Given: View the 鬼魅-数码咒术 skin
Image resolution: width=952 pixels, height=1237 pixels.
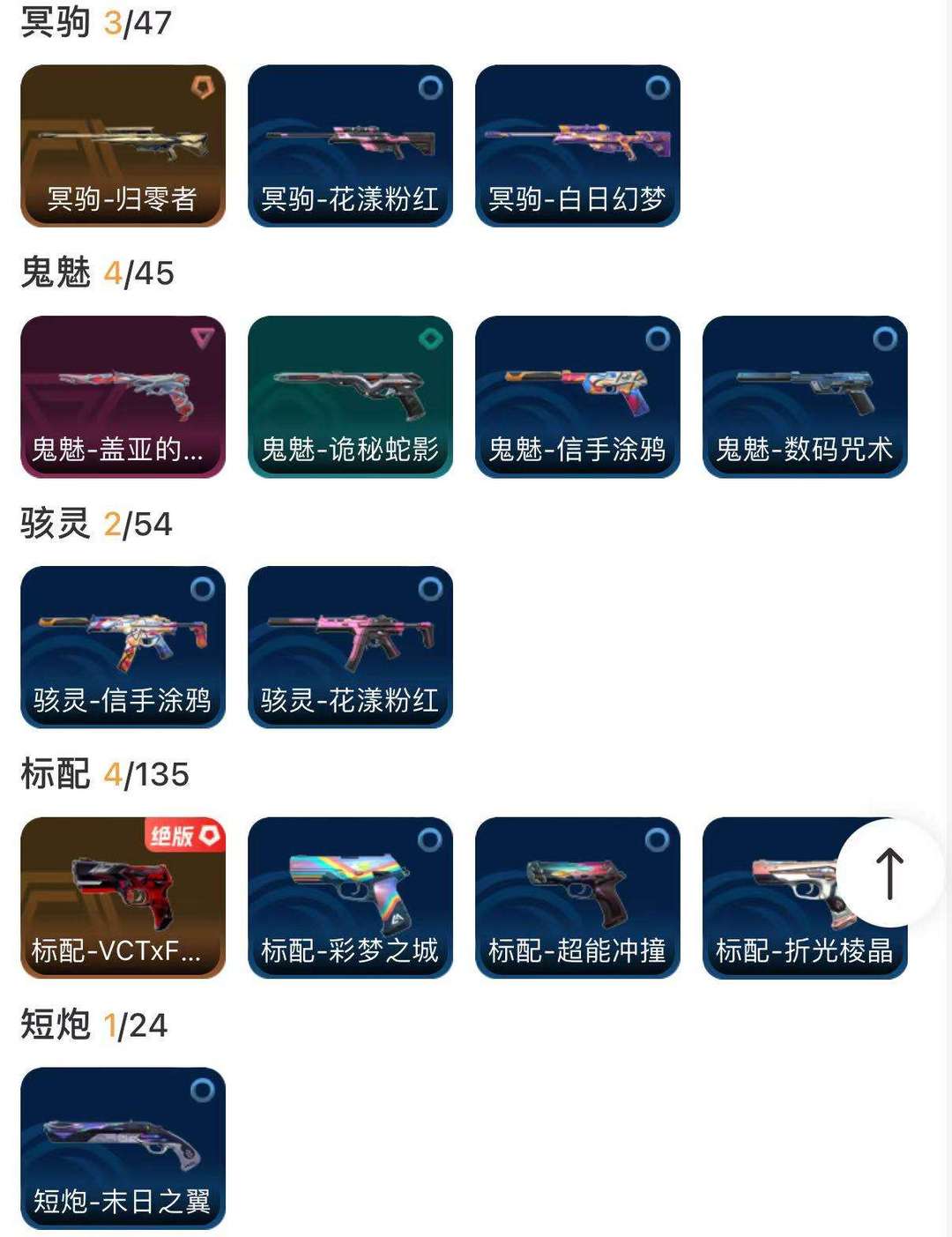Looking at the screenshot, I should tap(805, 397).
